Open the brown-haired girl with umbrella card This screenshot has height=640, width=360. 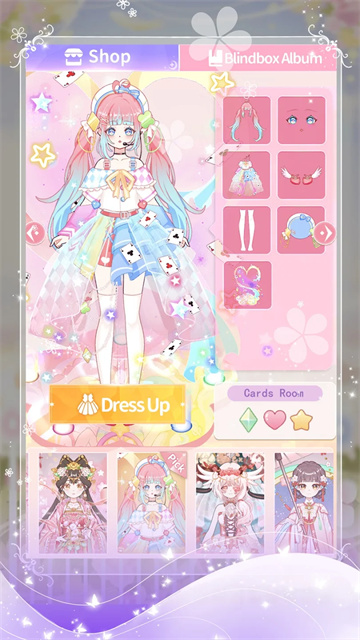pyautogui.click(x=304, y=503)
